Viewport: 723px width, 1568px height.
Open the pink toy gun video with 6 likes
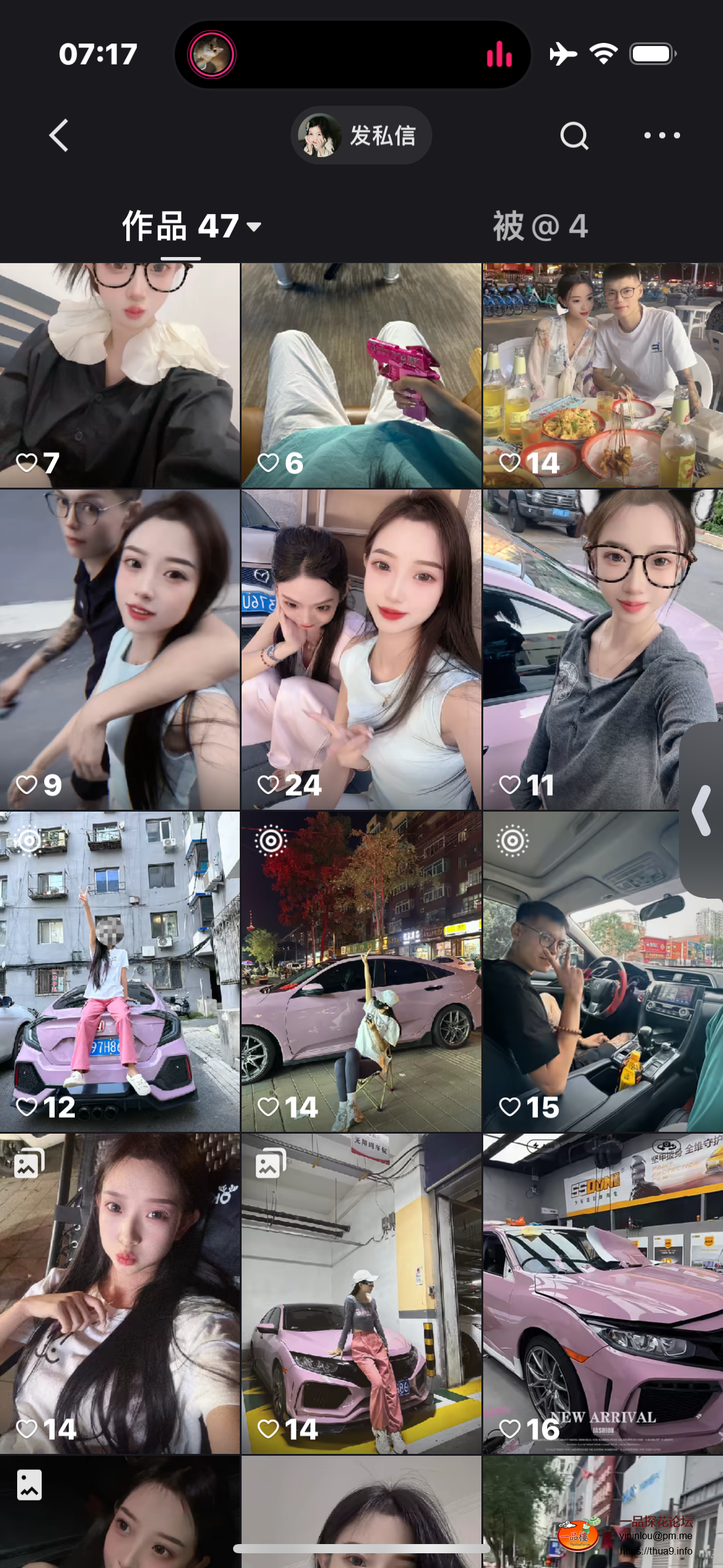pyautogui.click(x=361, y=375)
